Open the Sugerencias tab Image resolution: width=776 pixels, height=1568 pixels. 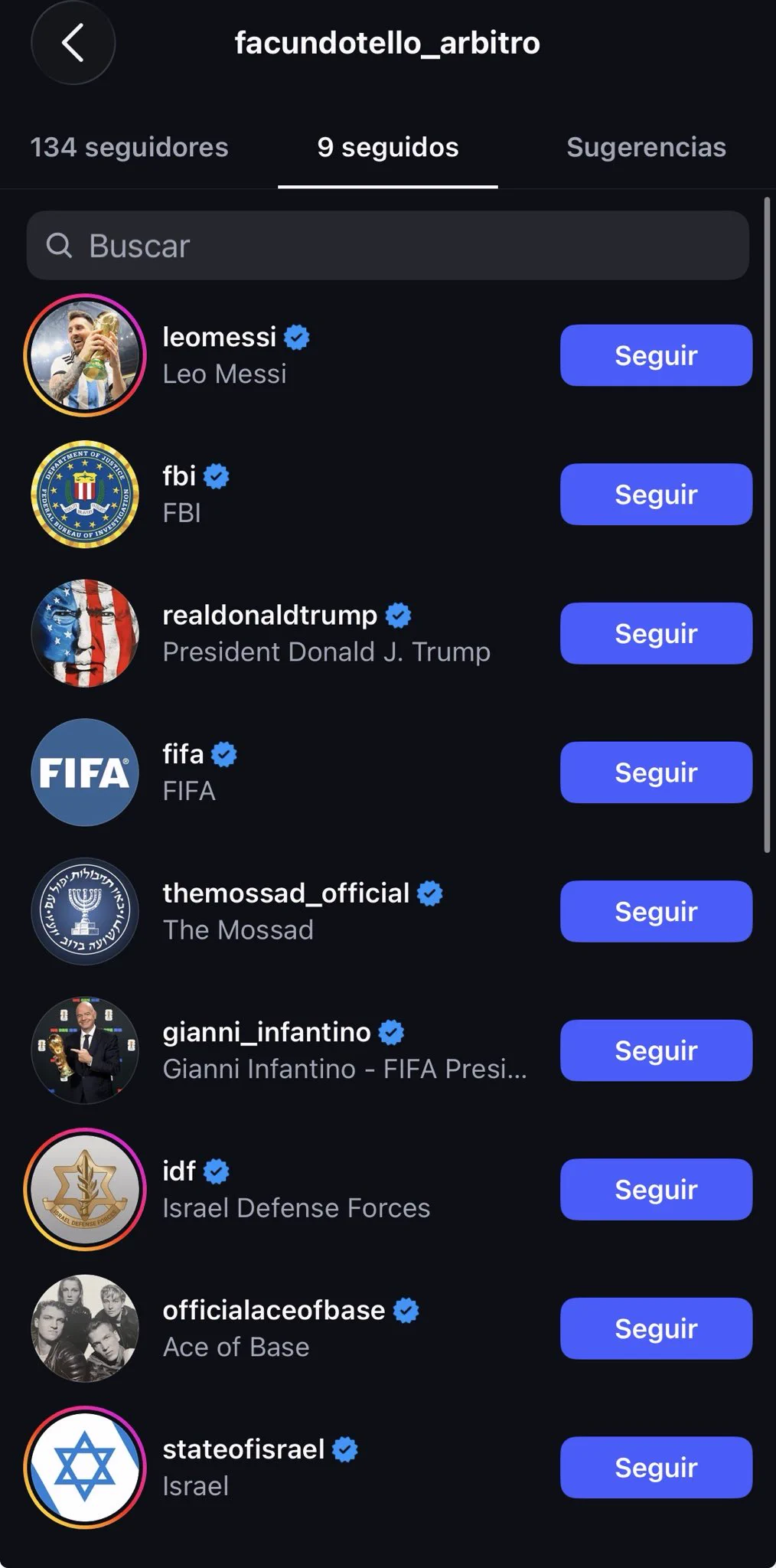pos(646,147)
